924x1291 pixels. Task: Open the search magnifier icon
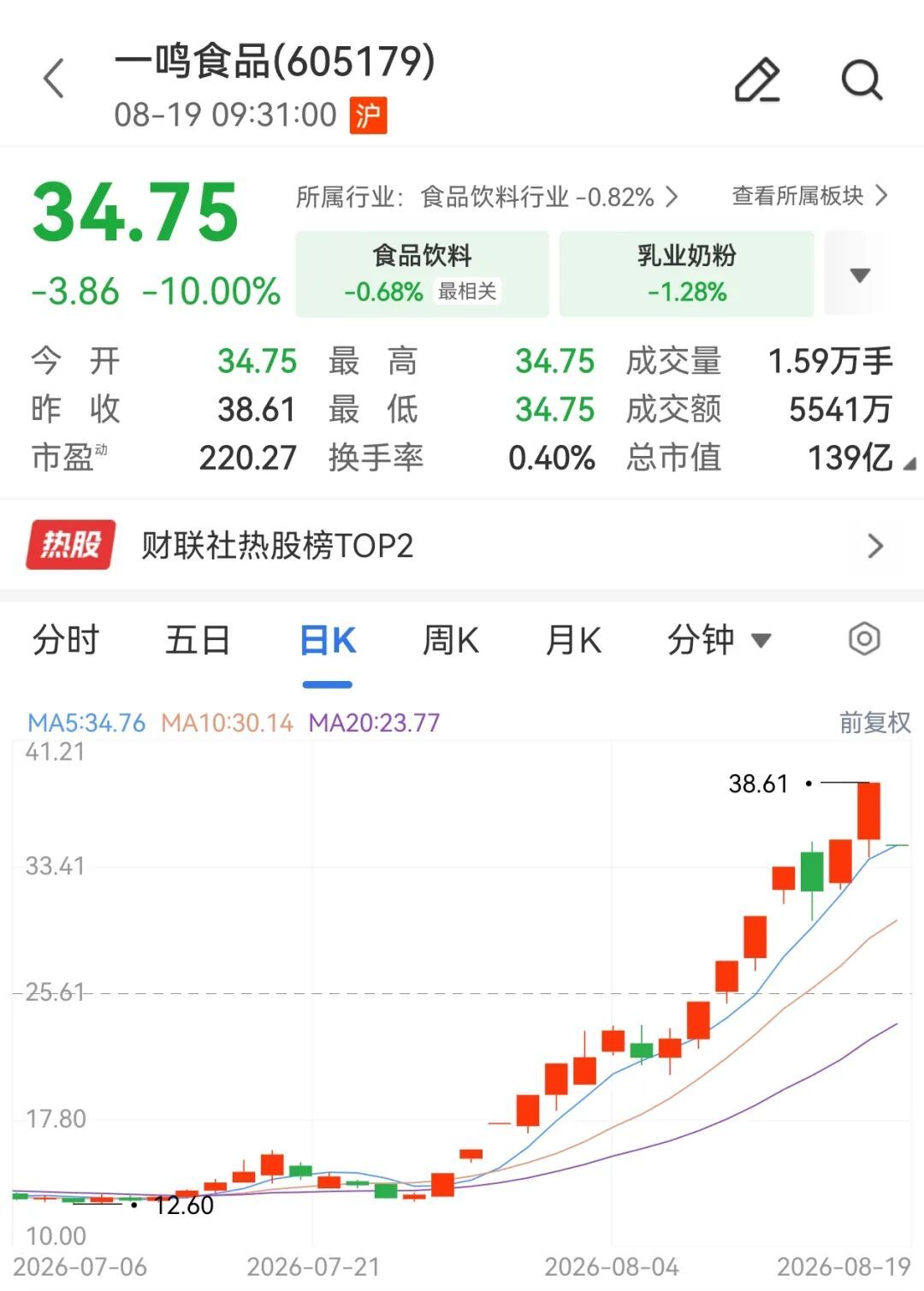[862, 80]
